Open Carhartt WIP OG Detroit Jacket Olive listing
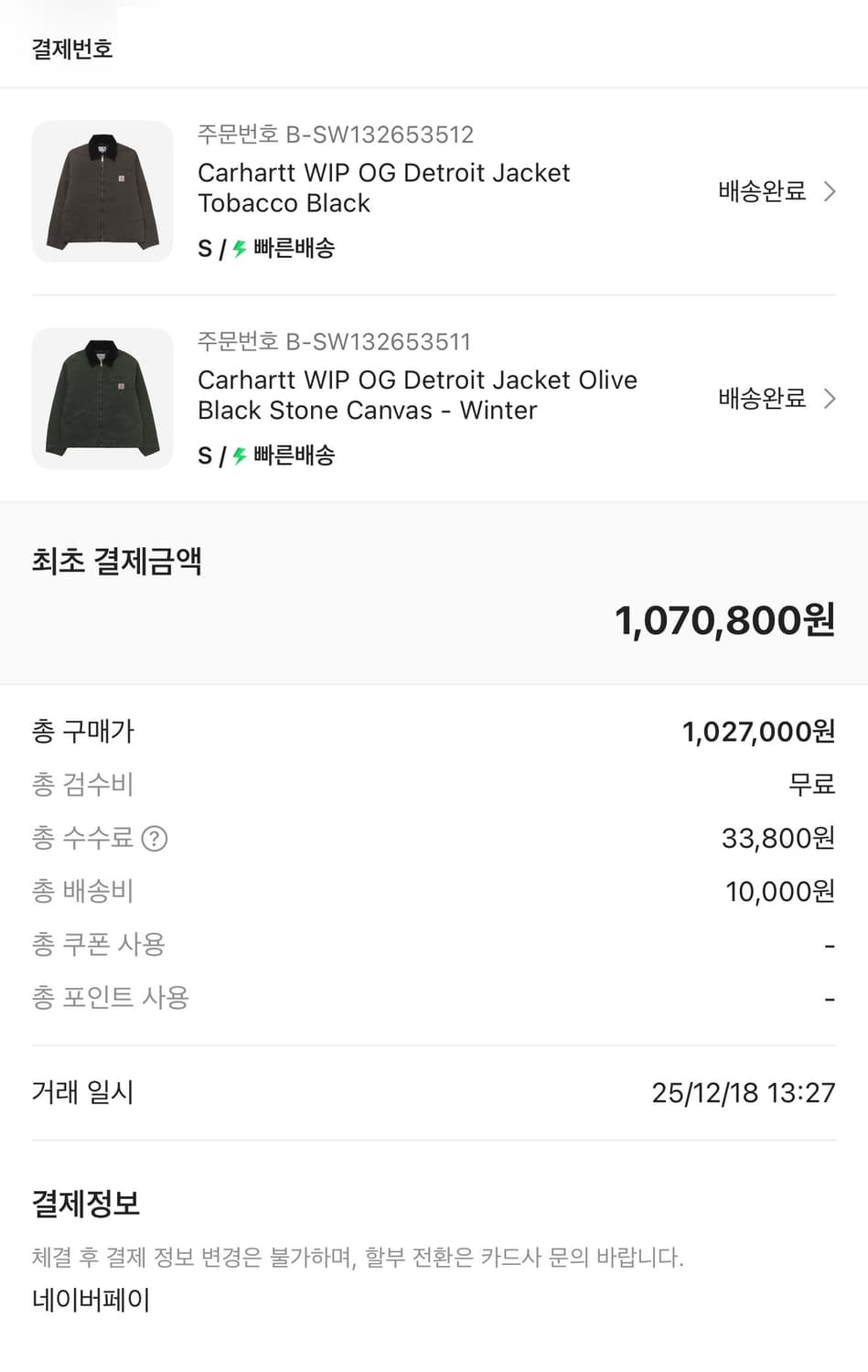 pos(417,395)
